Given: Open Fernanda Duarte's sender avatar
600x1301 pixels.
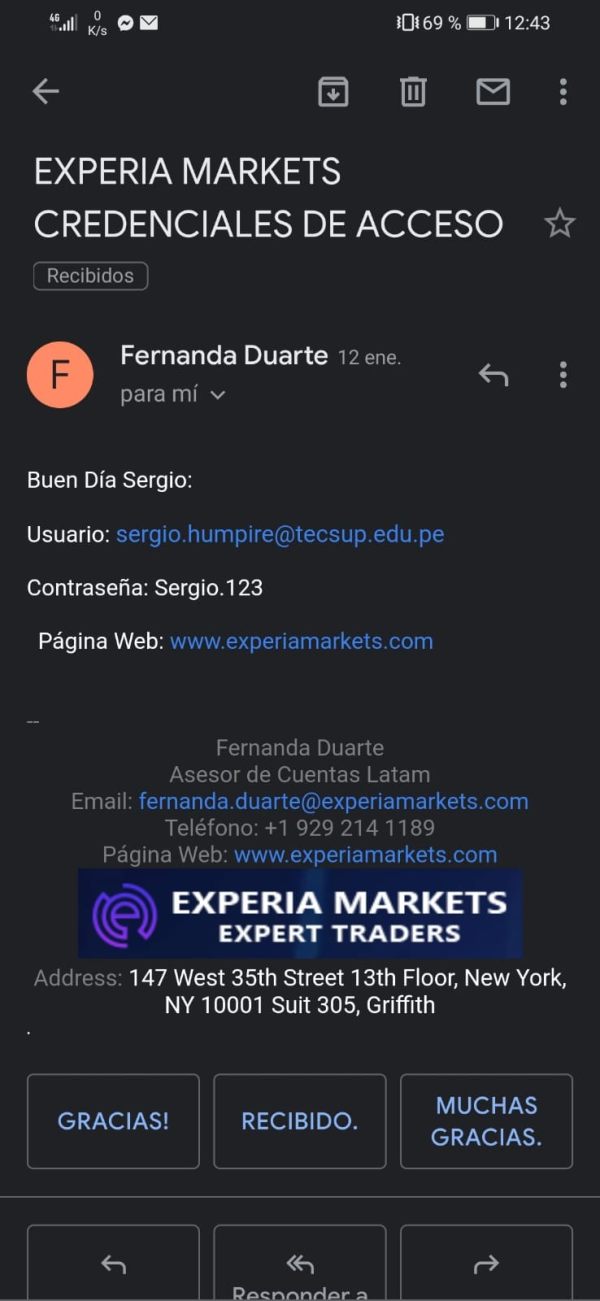Looking at the screenshot, I should pyautogui.click(x=60, y=375).
